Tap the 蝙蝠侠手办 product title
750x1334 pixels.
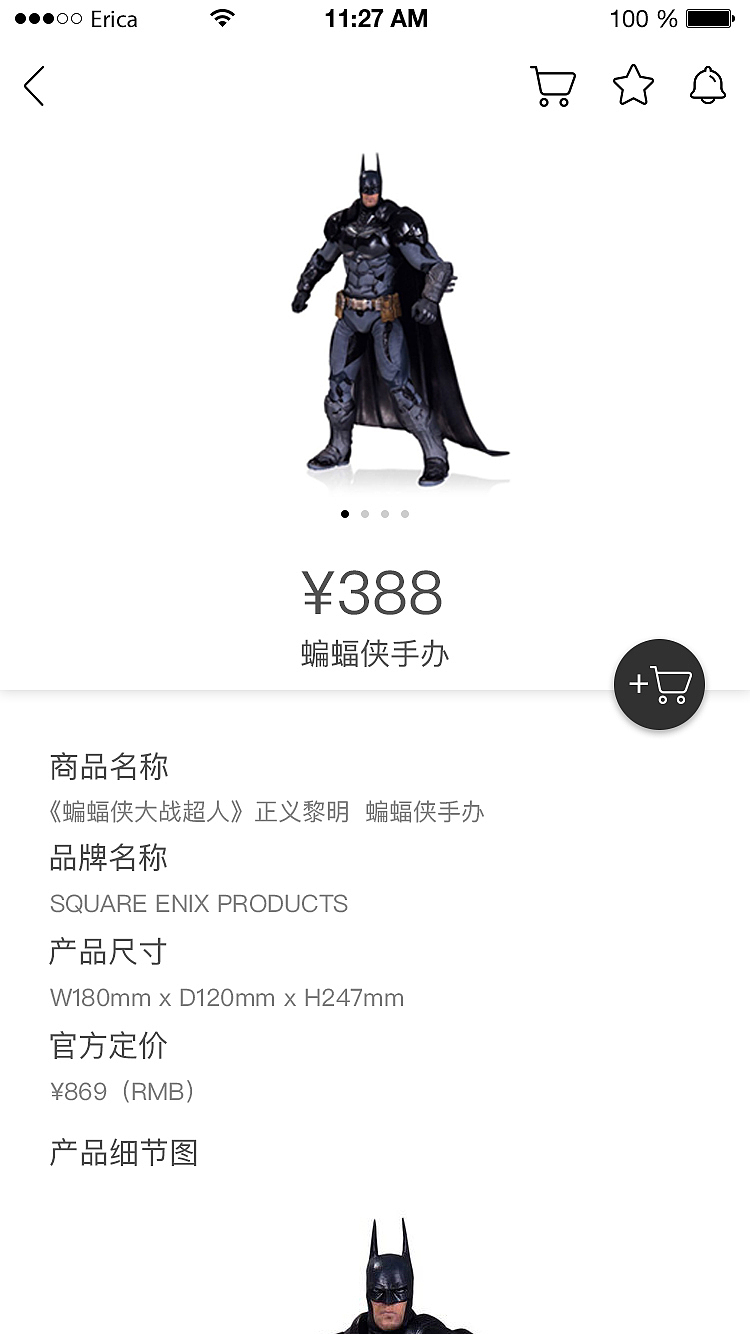point(375,653)
